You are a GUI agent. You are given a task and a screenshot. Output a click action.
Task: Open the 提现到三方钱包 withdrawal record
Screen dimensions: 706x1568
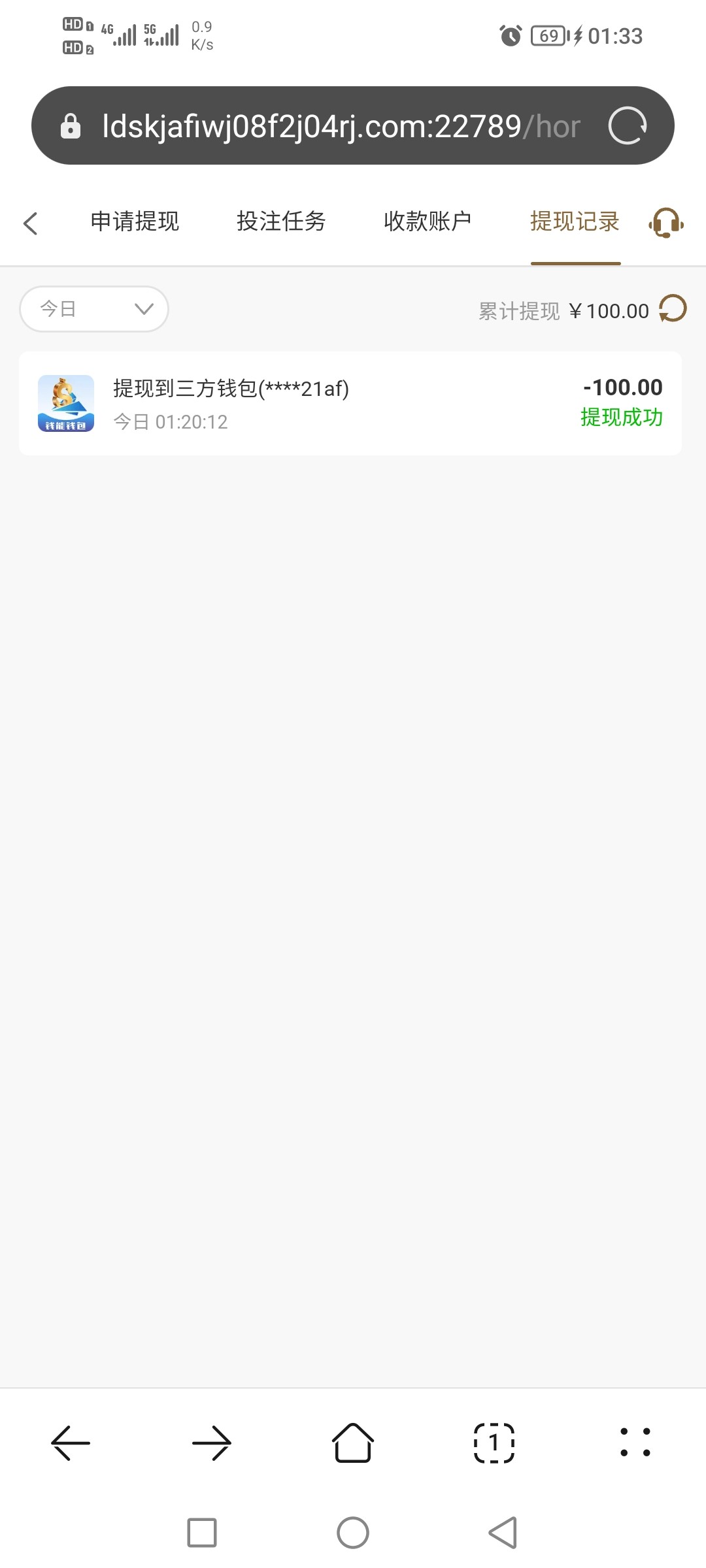(350, 404)
